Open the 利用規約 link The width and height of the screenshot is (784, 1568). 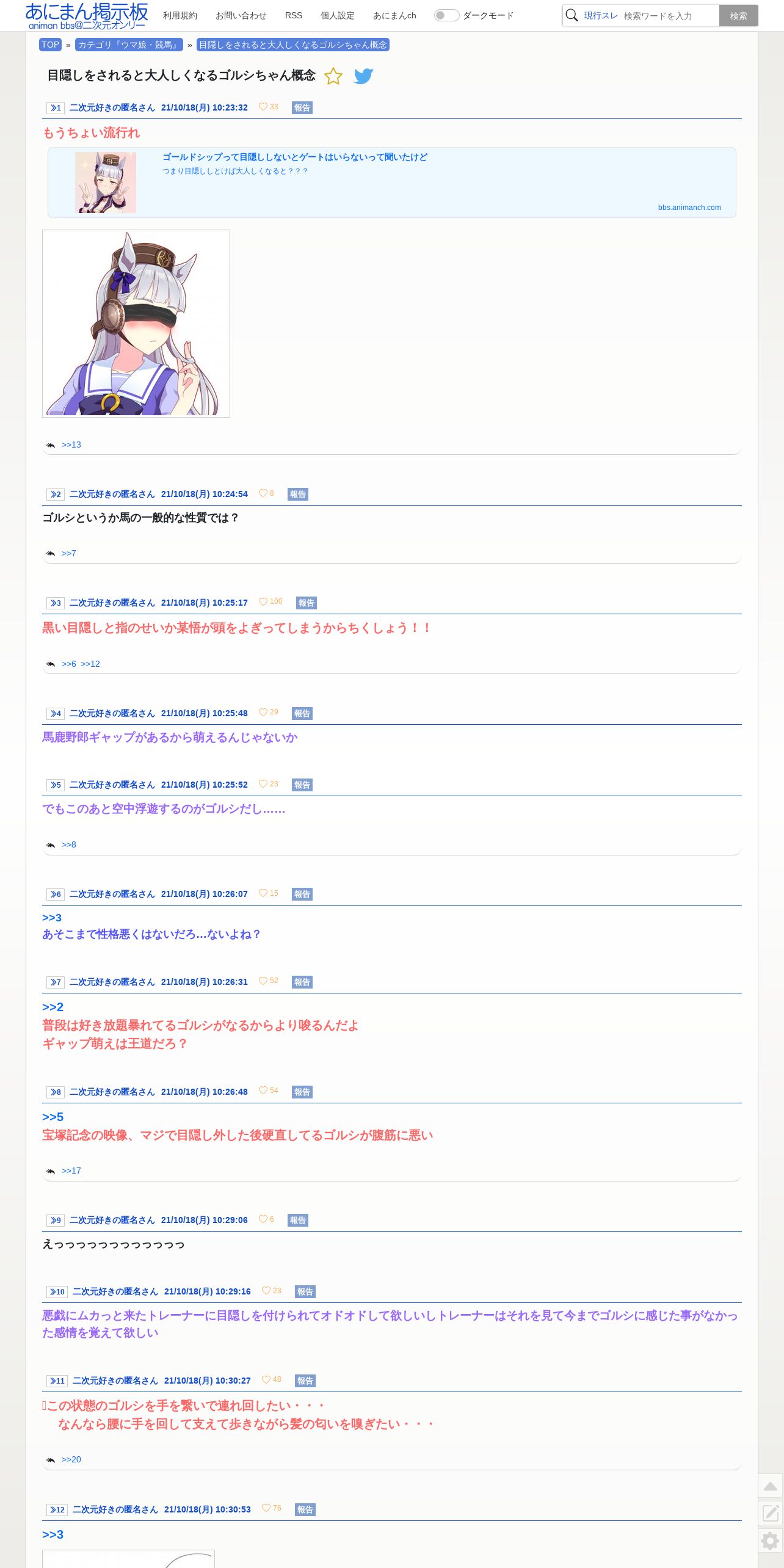coord(180,15)
